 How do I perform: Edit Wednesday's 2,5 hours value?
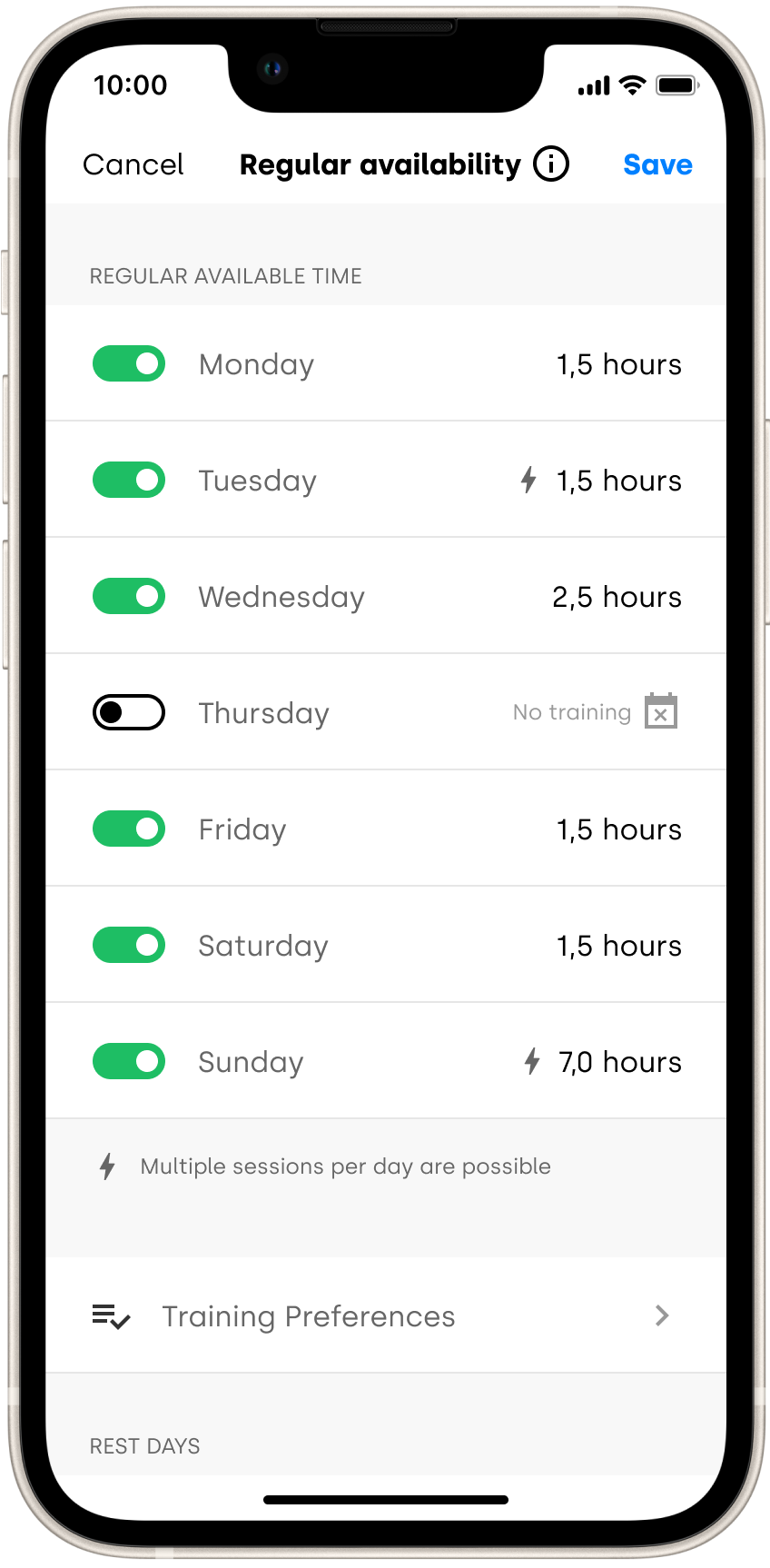(x=617, y=597)
